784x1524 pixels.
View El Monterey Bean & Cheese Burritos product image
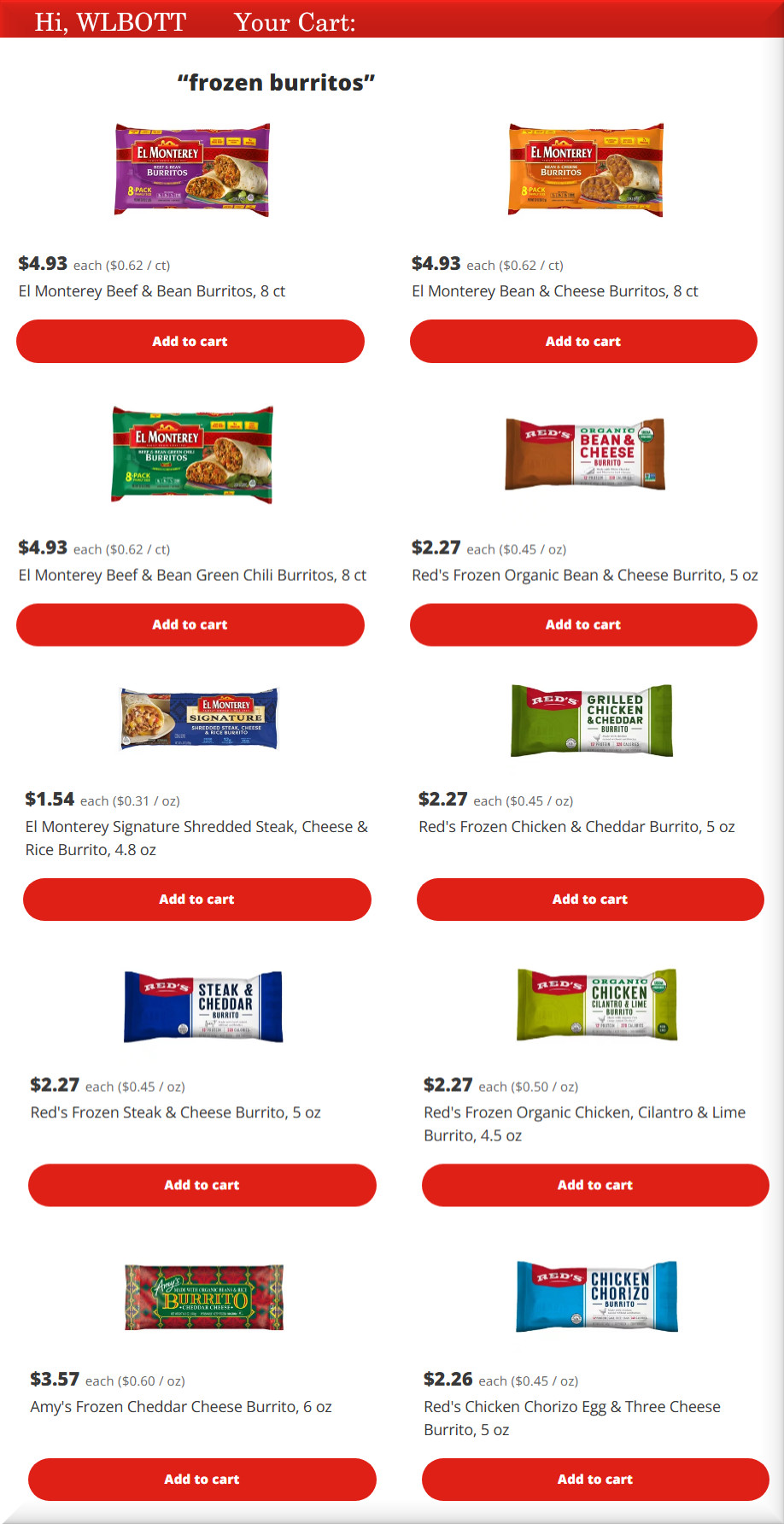click(586, 169)
